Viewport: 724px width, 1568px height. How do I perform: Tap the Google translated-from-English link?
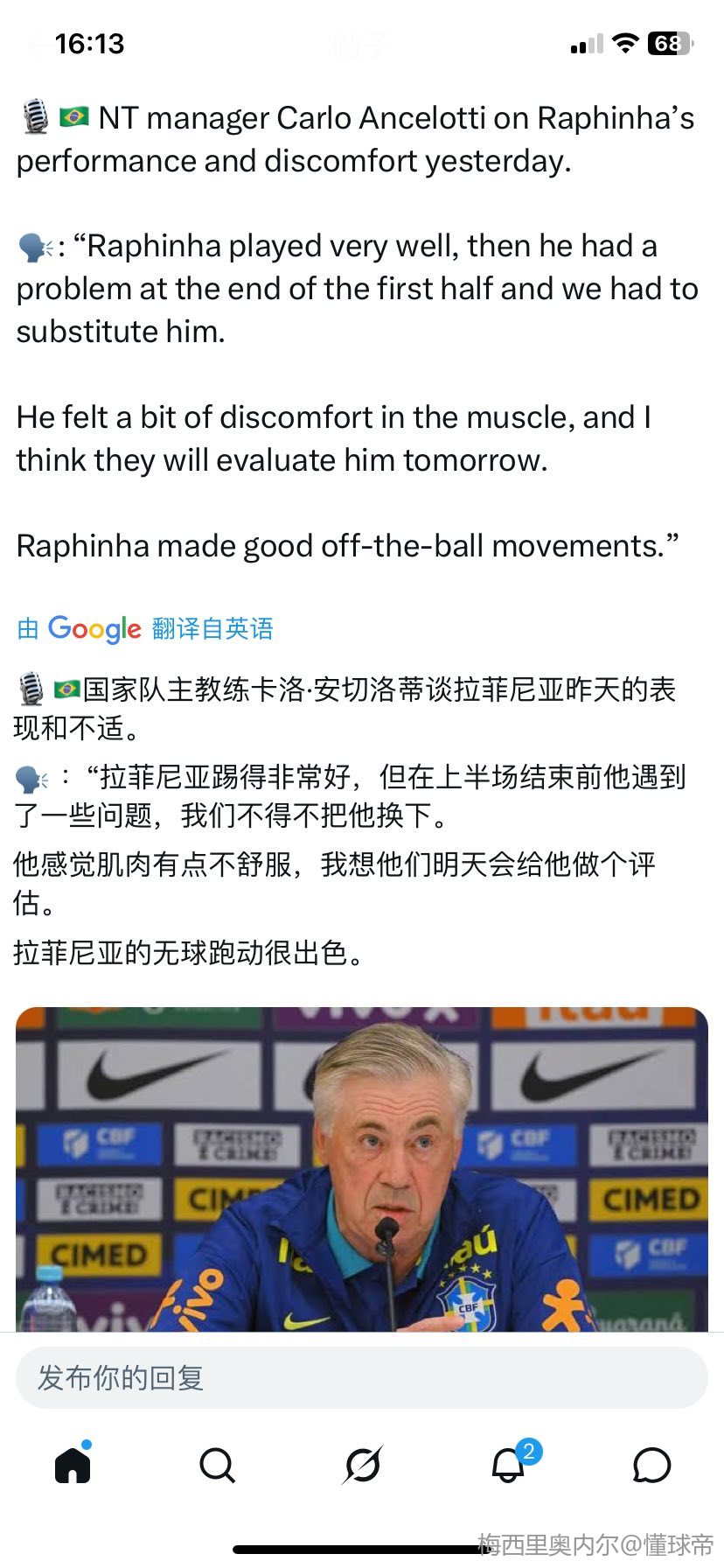pos(145,628)
